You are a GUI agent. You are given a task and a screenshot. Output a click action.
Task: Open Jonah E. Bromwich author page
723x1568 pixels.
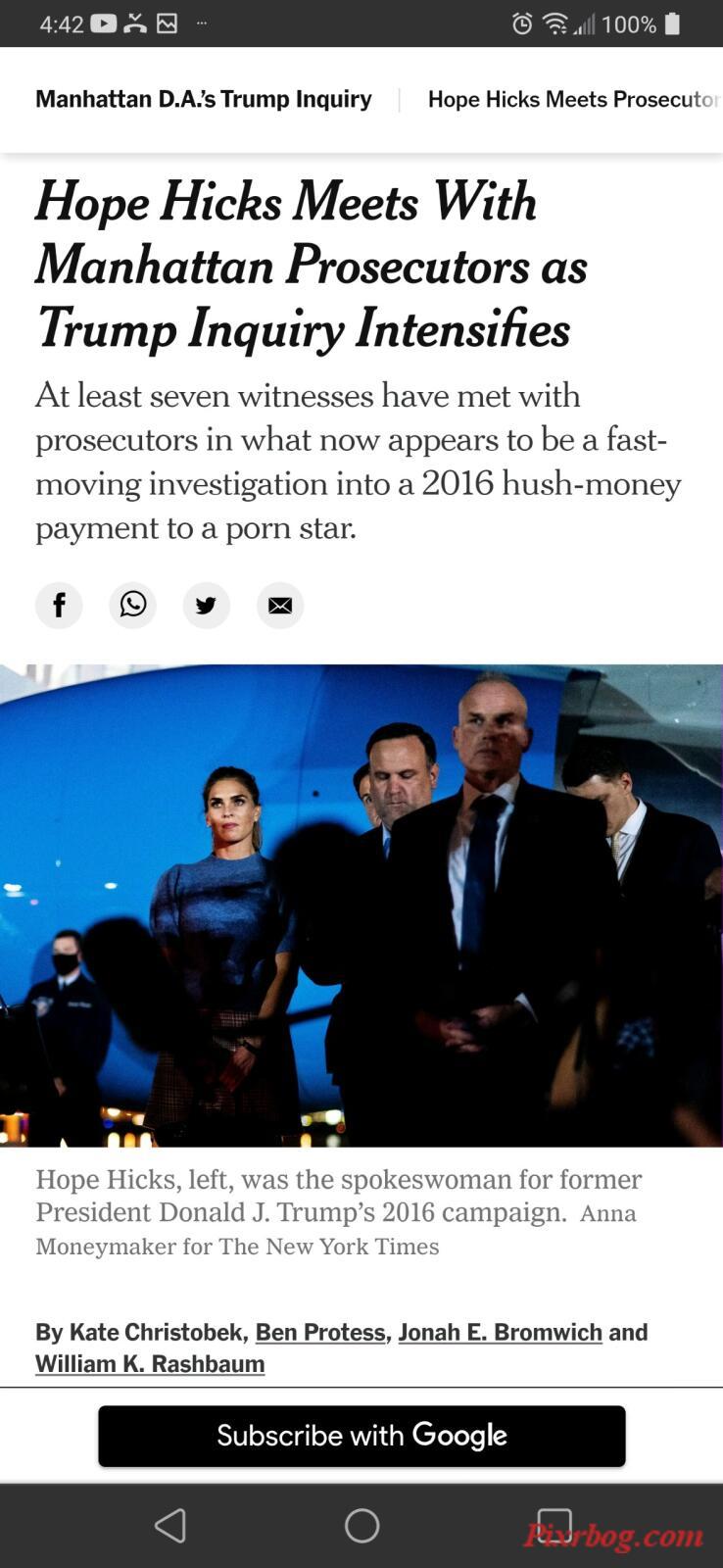(x=500, y=1333)
